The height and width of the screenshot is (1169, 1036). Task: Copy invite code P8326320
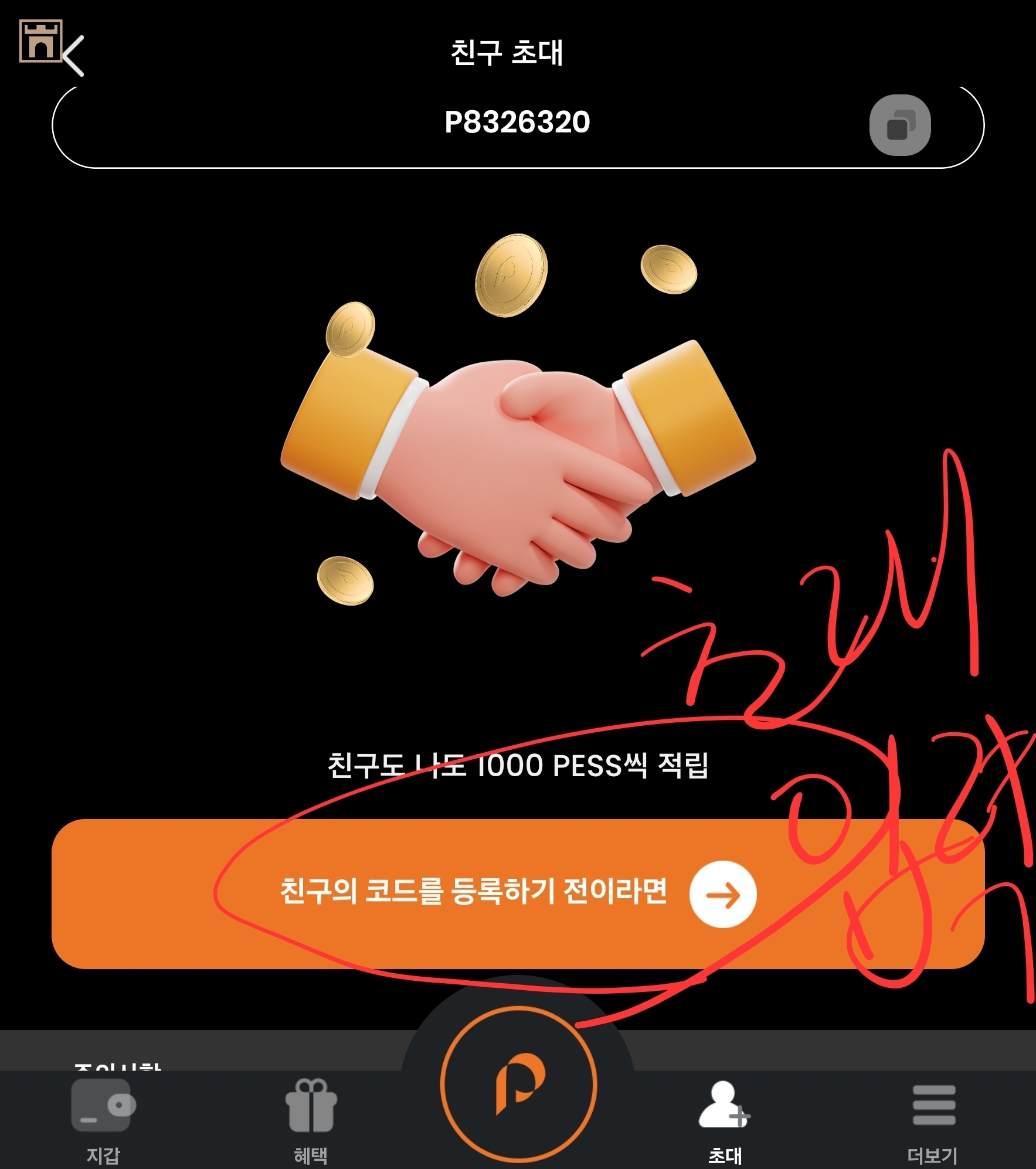click(899, 125)
